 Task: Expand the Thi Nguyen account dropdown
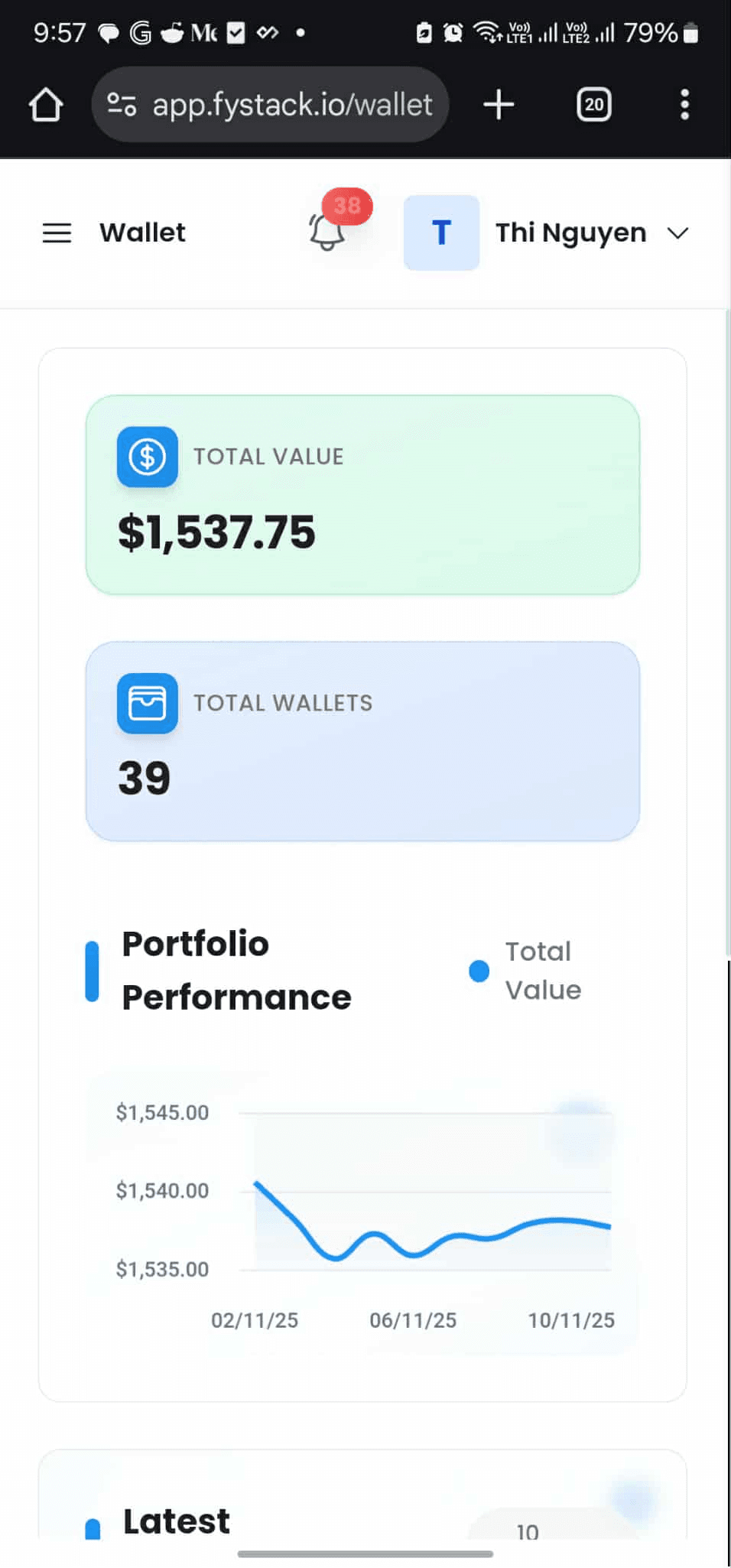(677, 233)
